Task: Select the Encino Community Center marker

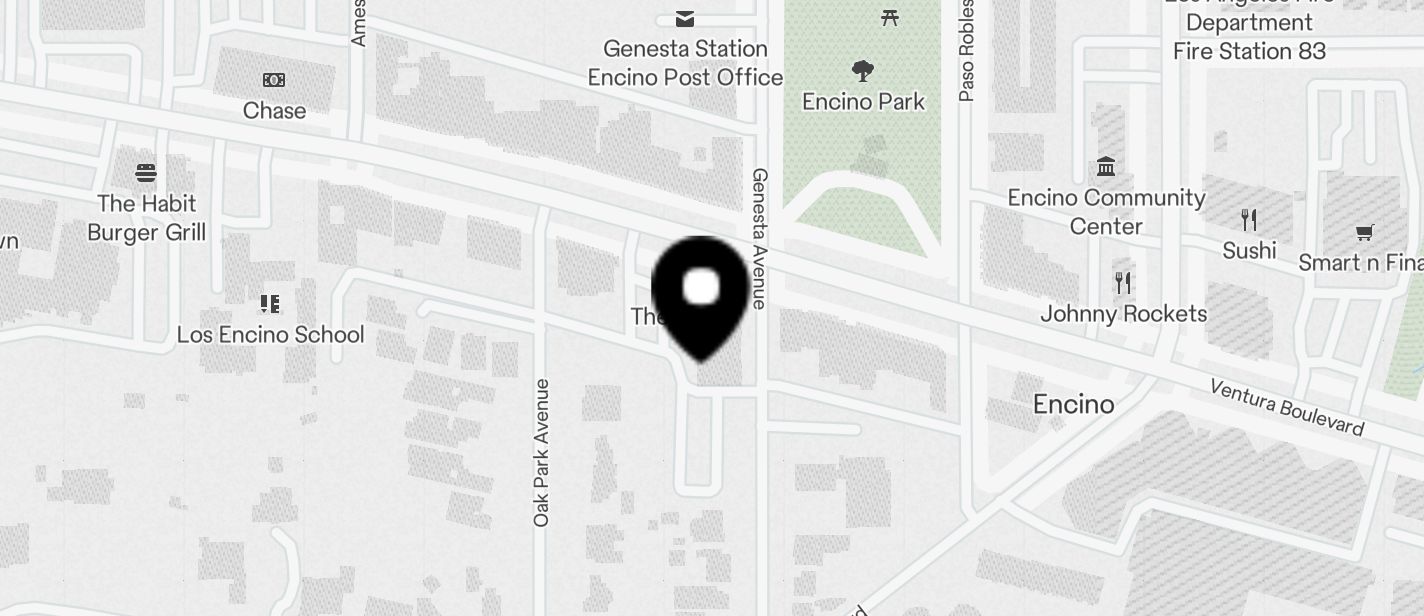Action: tap(1106, 166)
